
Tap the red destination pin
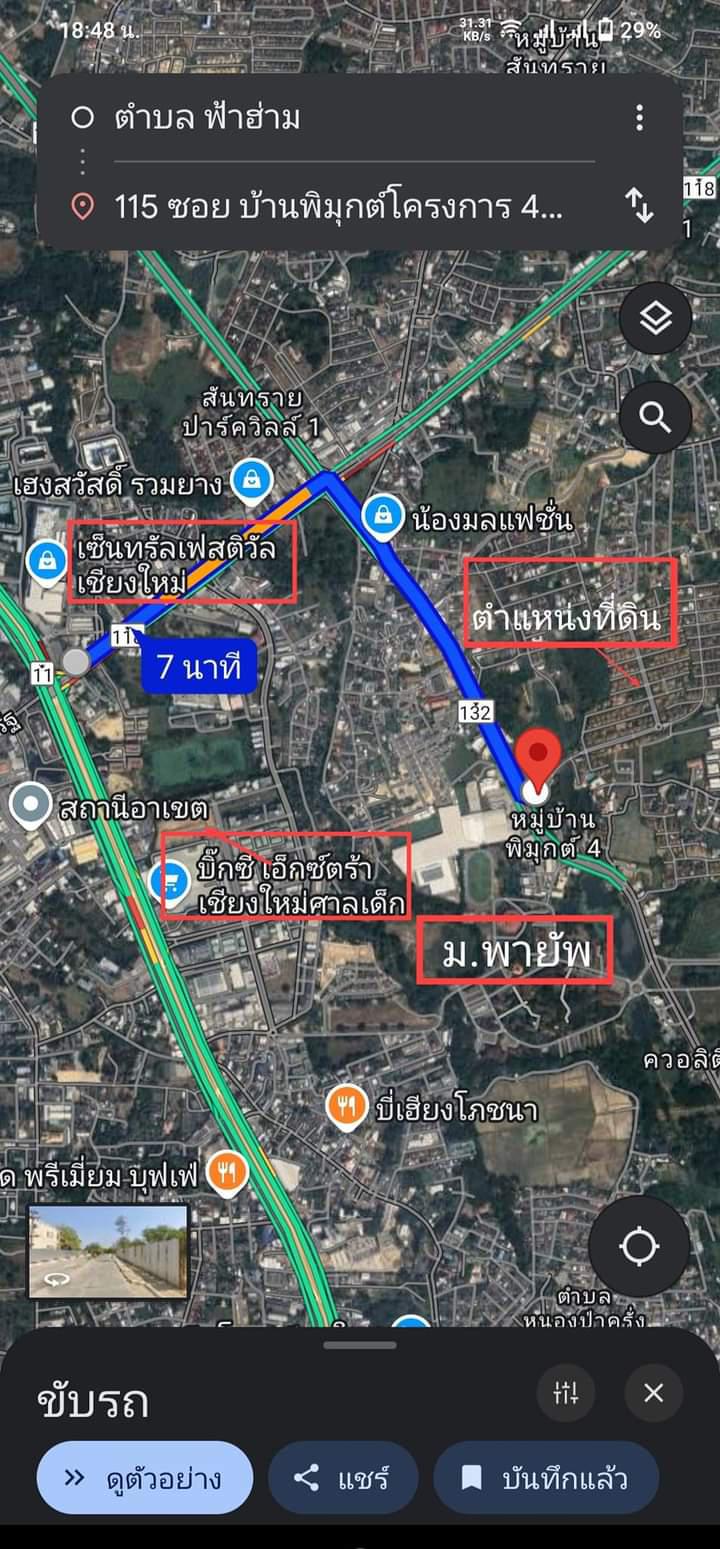coord(540,759)
